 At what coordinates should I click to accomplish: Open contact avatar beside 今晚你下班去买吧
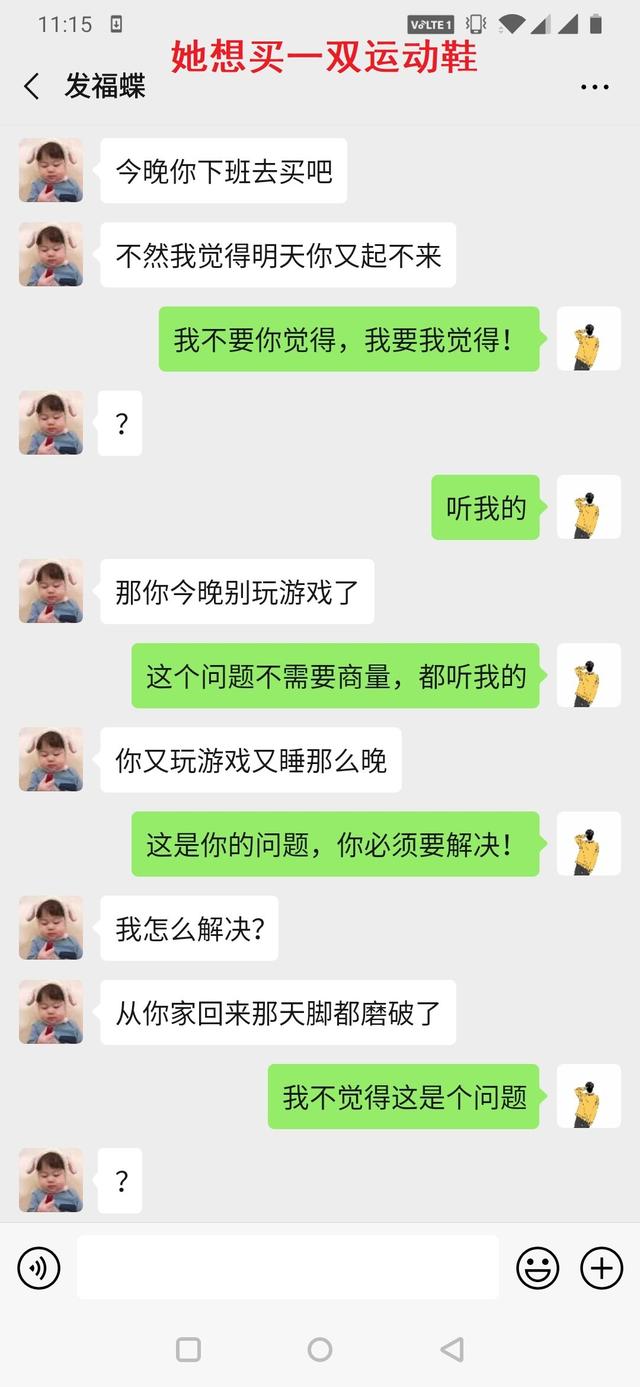coord(51,170)
